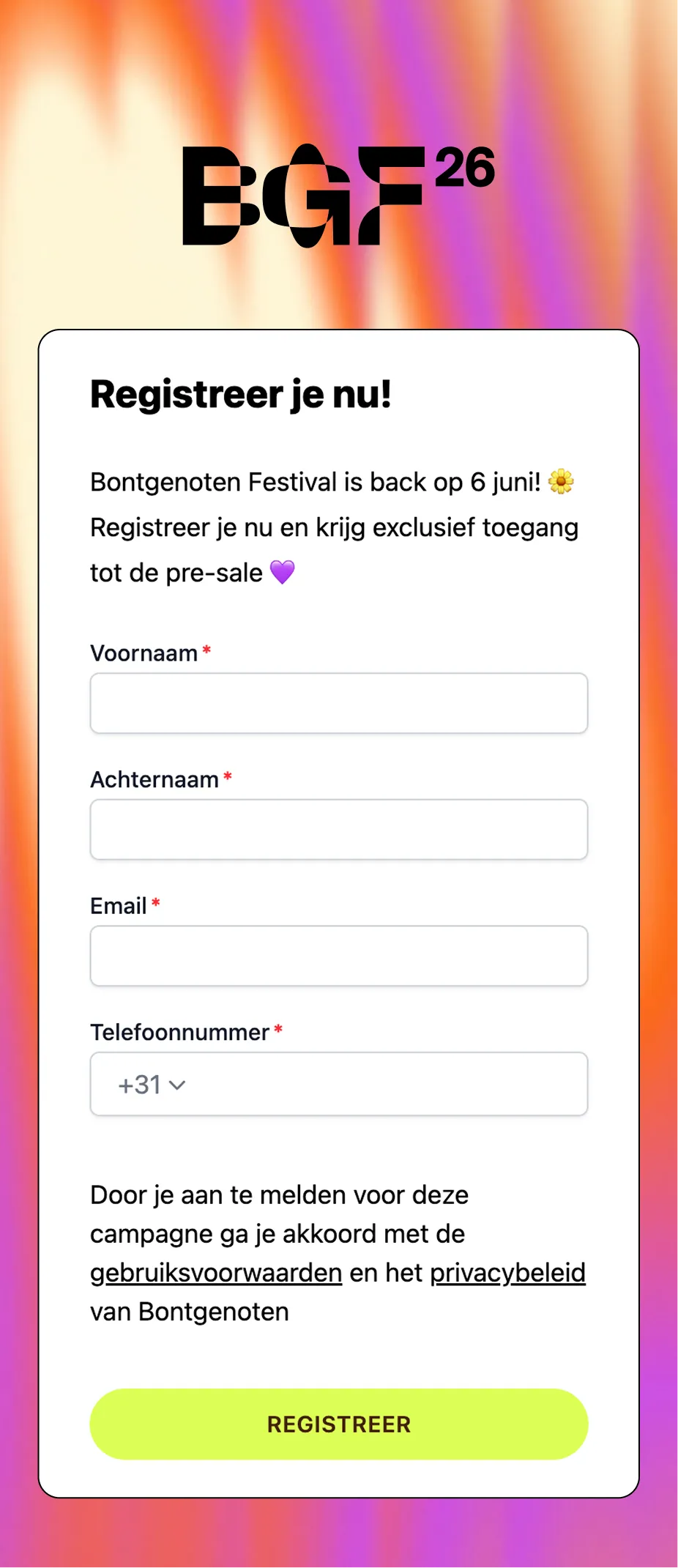Click the Achternaam field label
Screen dimensions: 678x1568
154,779
